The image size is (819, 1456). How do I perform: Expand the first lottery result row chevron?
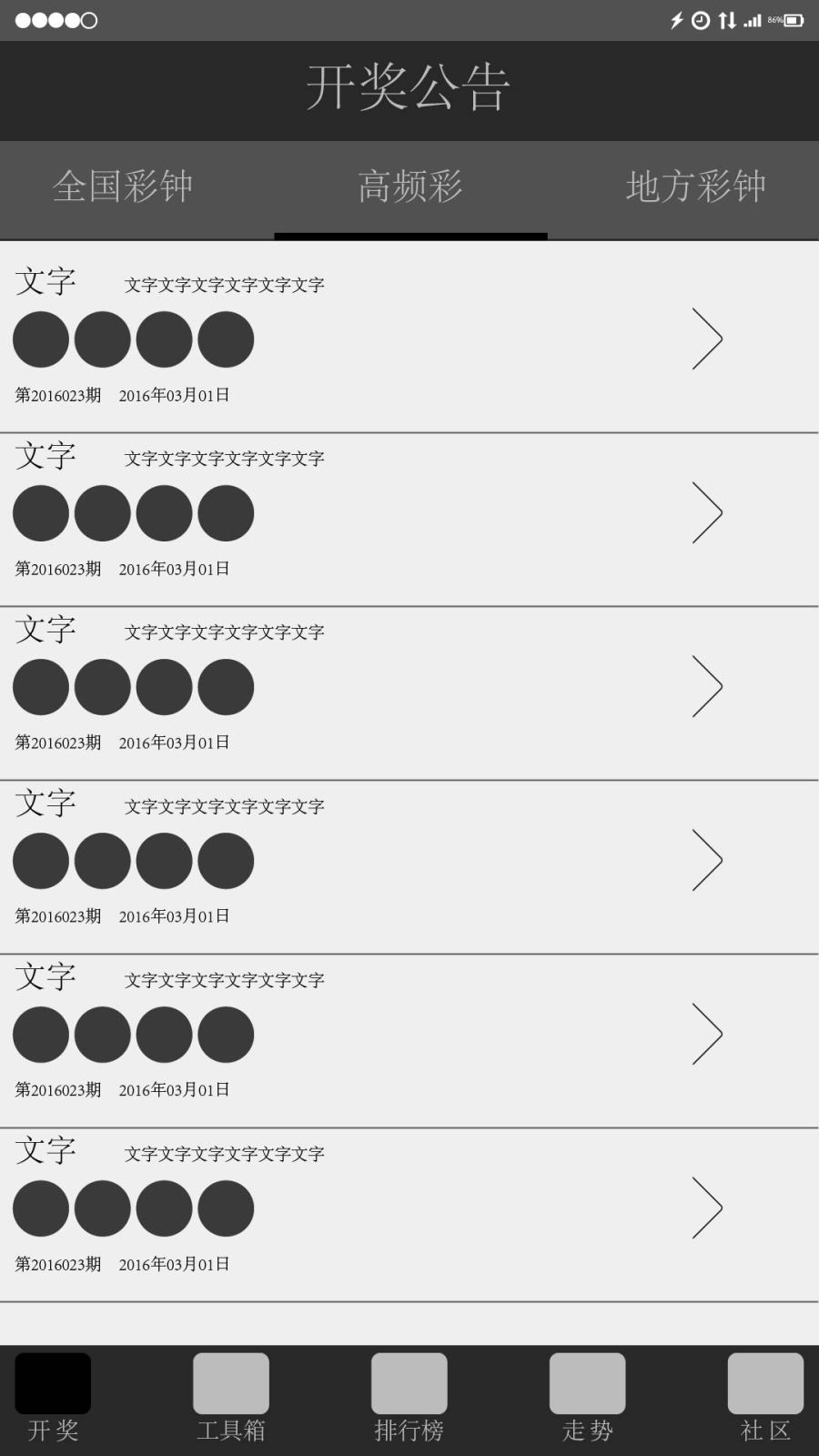point(707,339)
